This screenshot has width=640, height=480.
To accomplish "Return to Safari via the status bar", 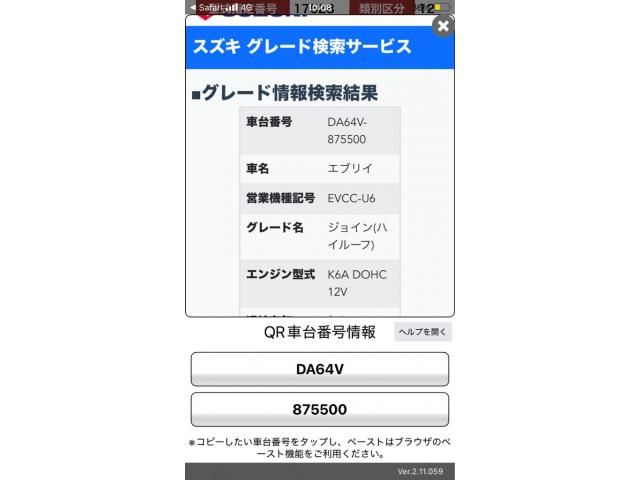I will click(x=206, y=7).
